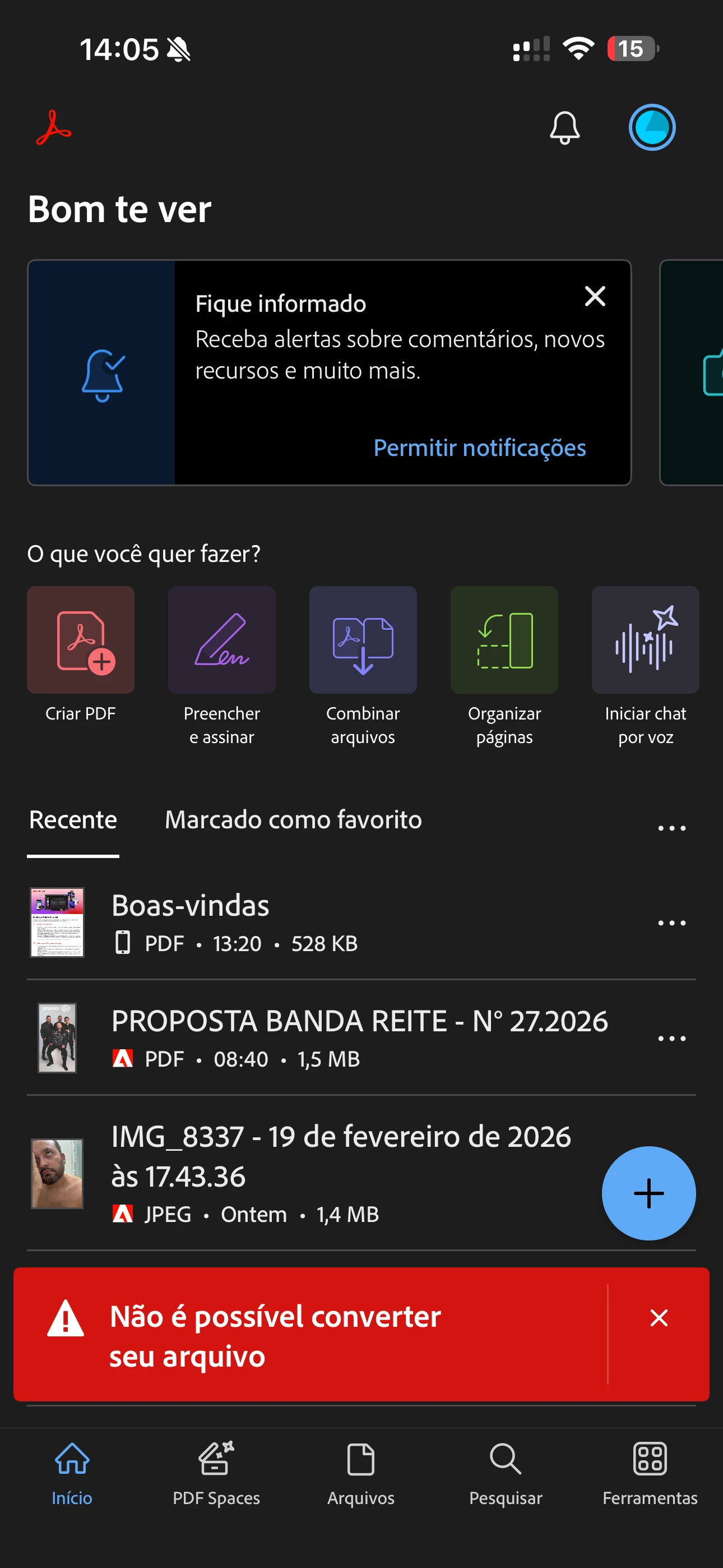
Task: Open the profile avatar
Action: click(x=652, y=128)
